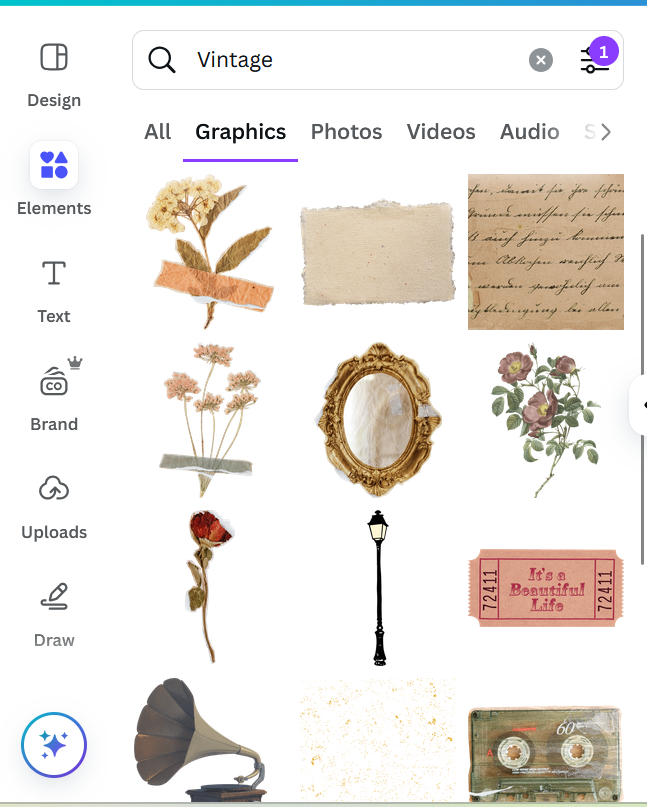Image resolution: width=647 pixels, height=807 pixels.
Task: Switch to the Audio tab
Action: [529, 132]
